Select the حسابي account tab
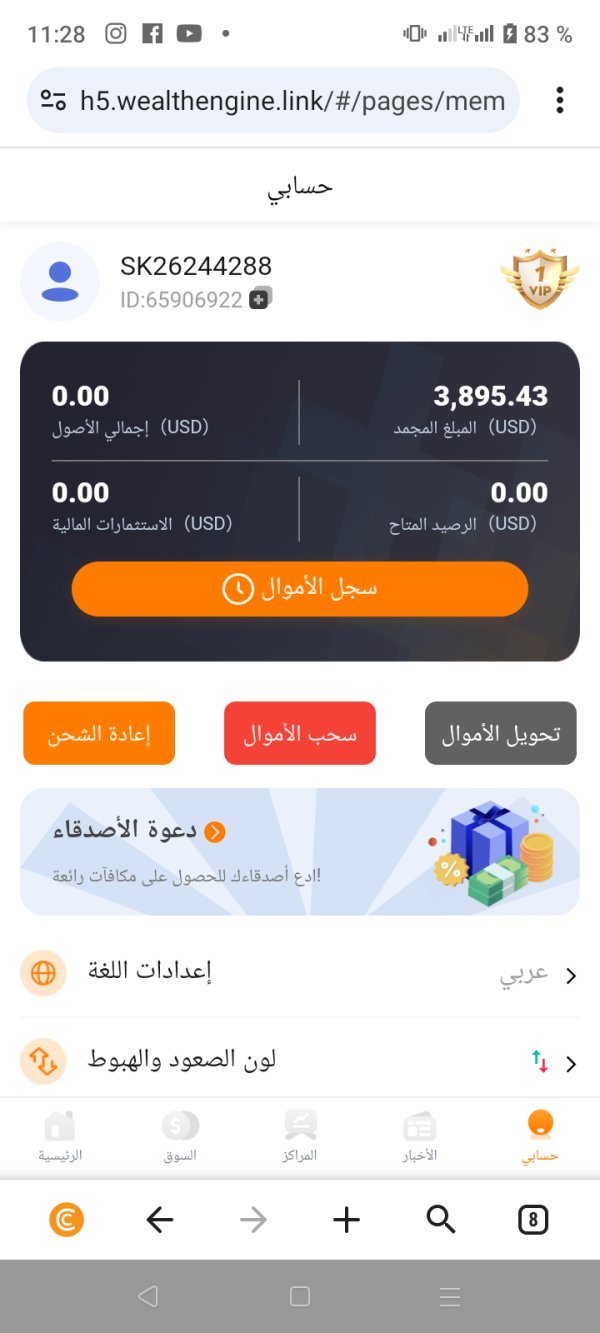This screenshot has height=1333, width=600. click(540, 1137)
